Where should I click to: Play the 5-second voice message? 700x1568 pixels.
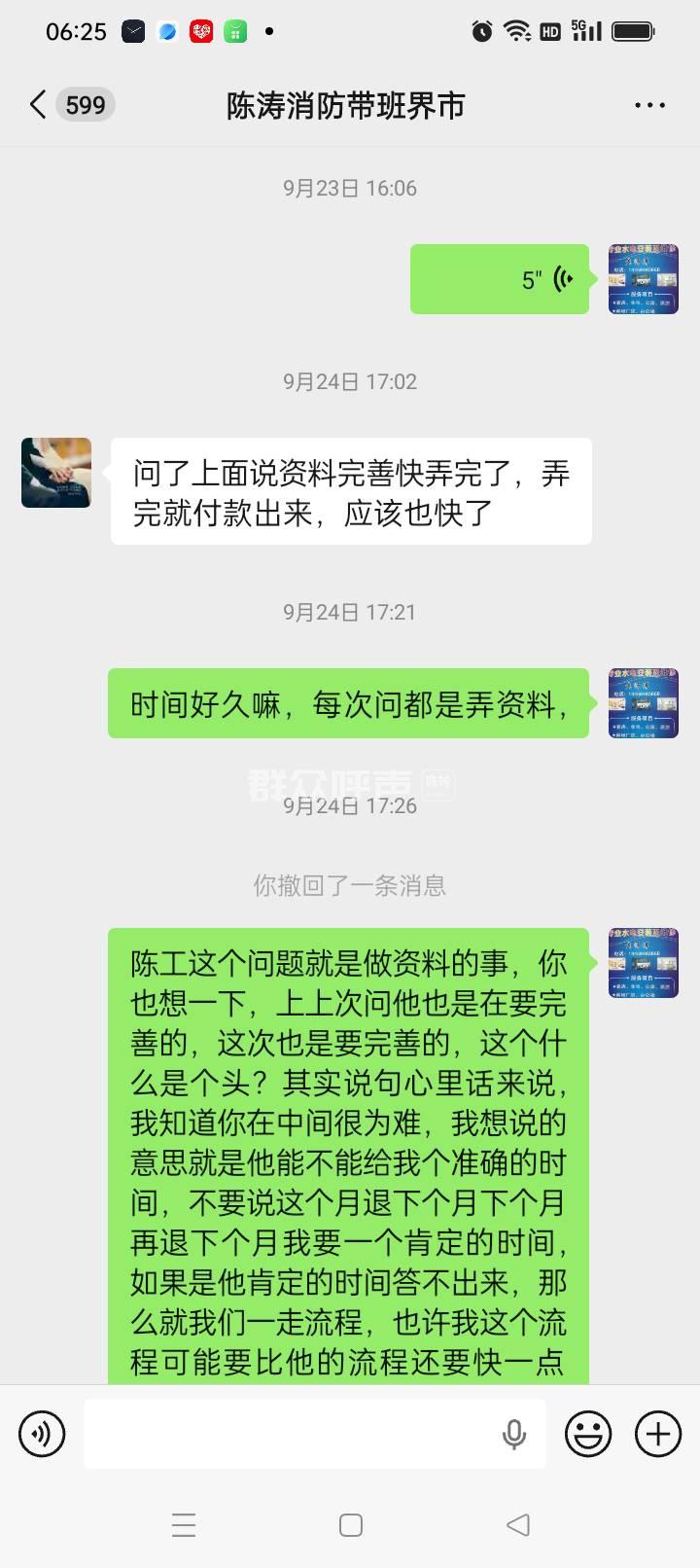click(500, 279)
